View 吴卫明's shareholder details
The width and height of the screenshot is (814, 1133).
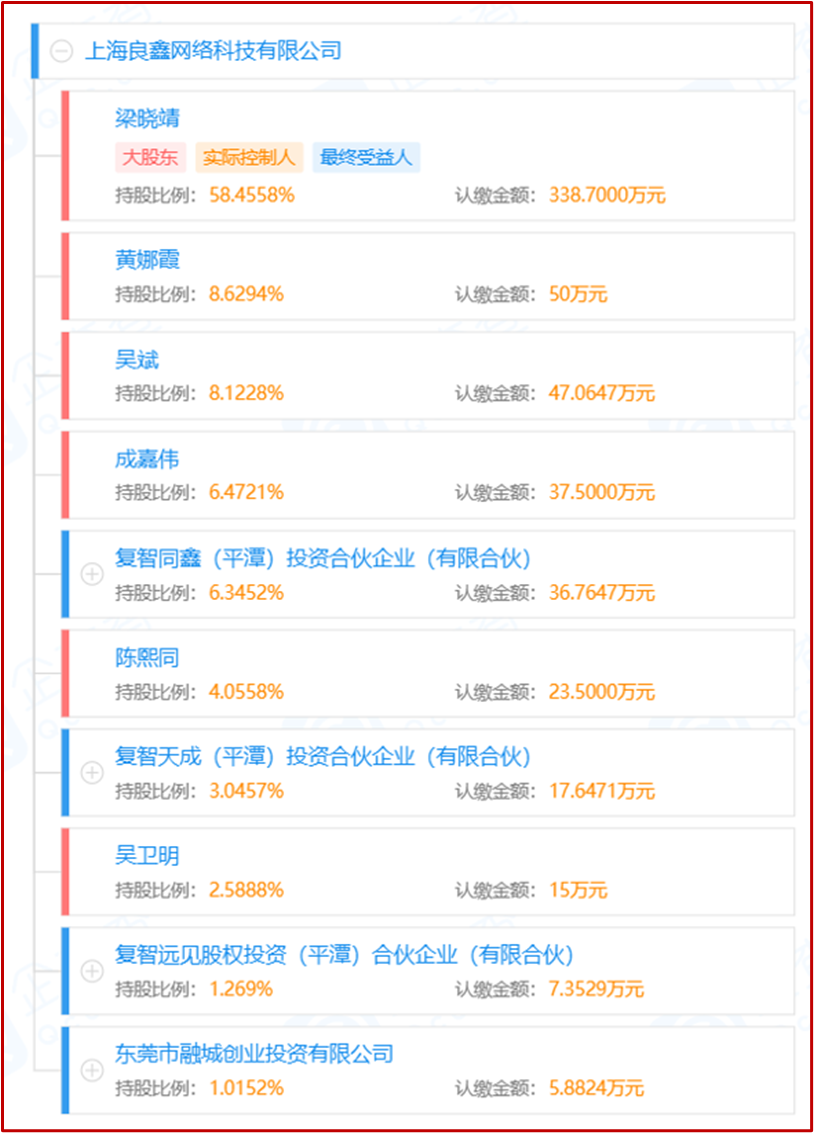tap(147, 855)
